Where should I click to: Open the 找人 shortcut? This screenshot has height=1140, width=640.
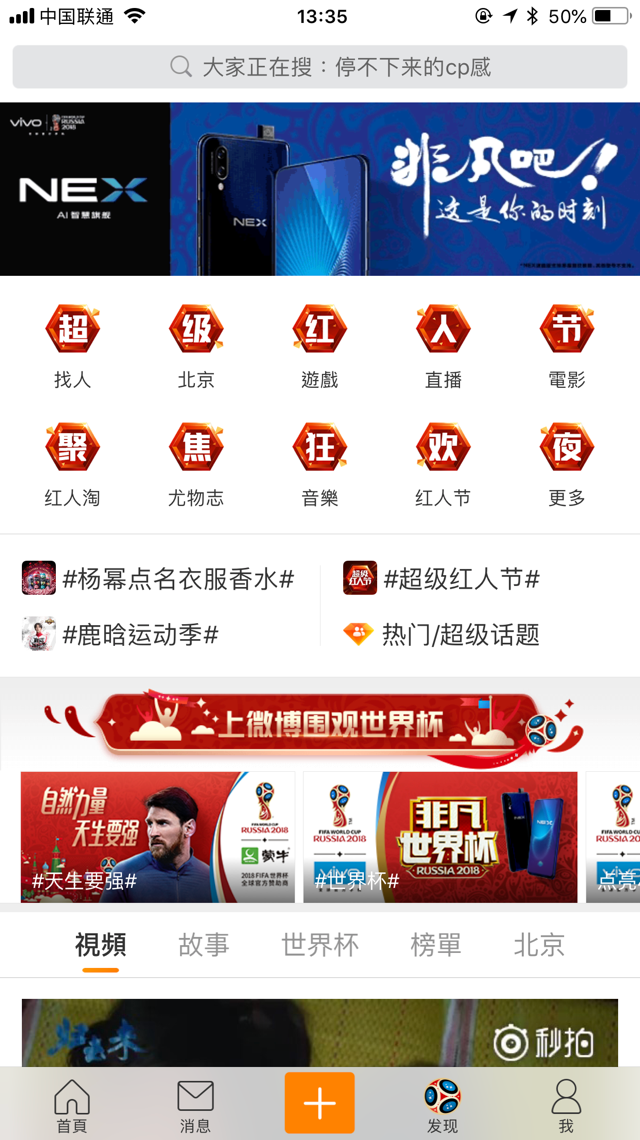[x=72, y=346]
